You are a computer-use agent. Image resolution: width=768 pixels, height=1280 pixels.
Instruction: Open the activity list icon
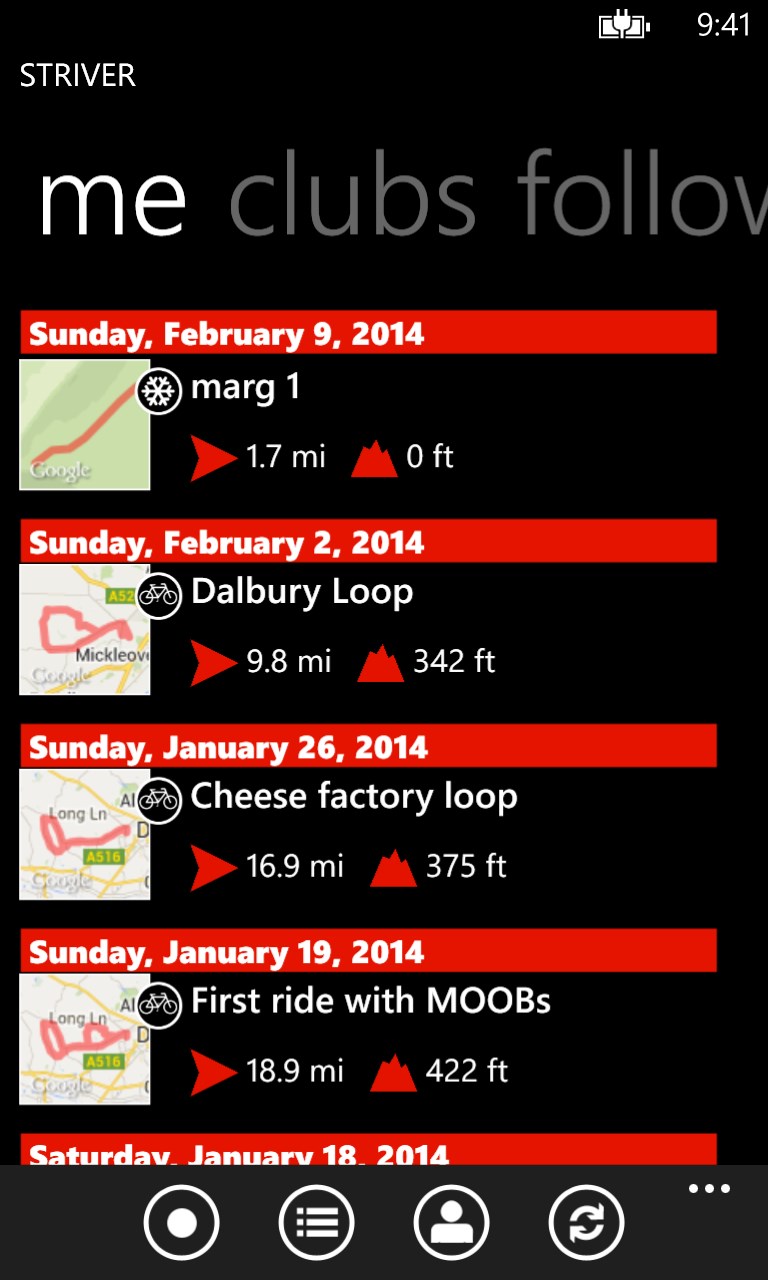coord(316,1222)
